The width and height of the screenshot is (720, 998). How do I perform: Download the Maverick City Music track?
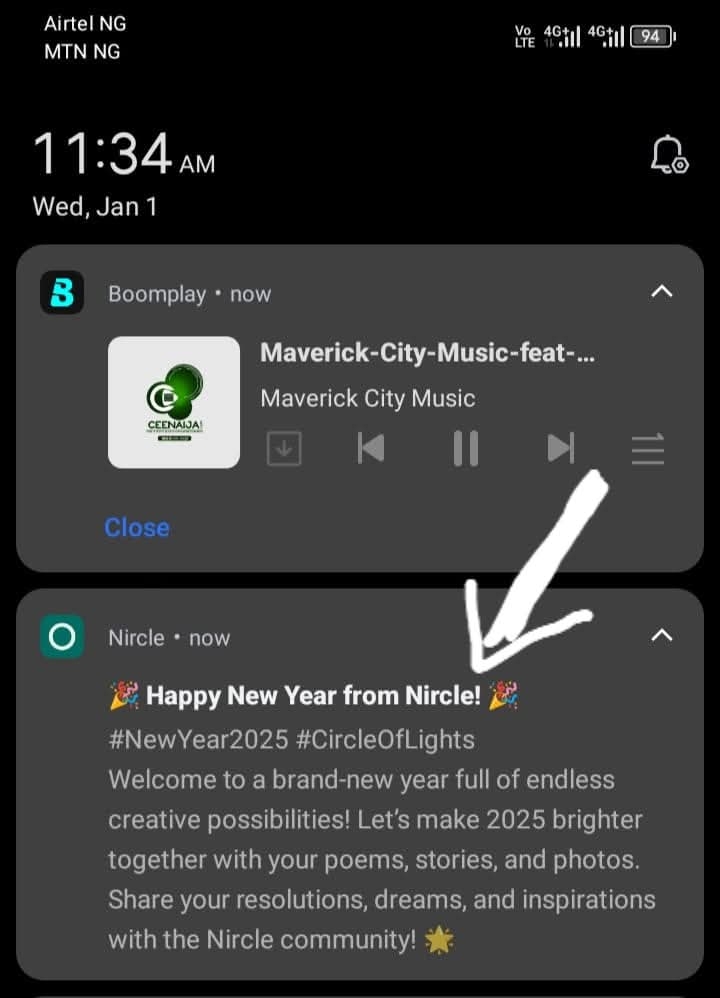(x=284, y=449)
